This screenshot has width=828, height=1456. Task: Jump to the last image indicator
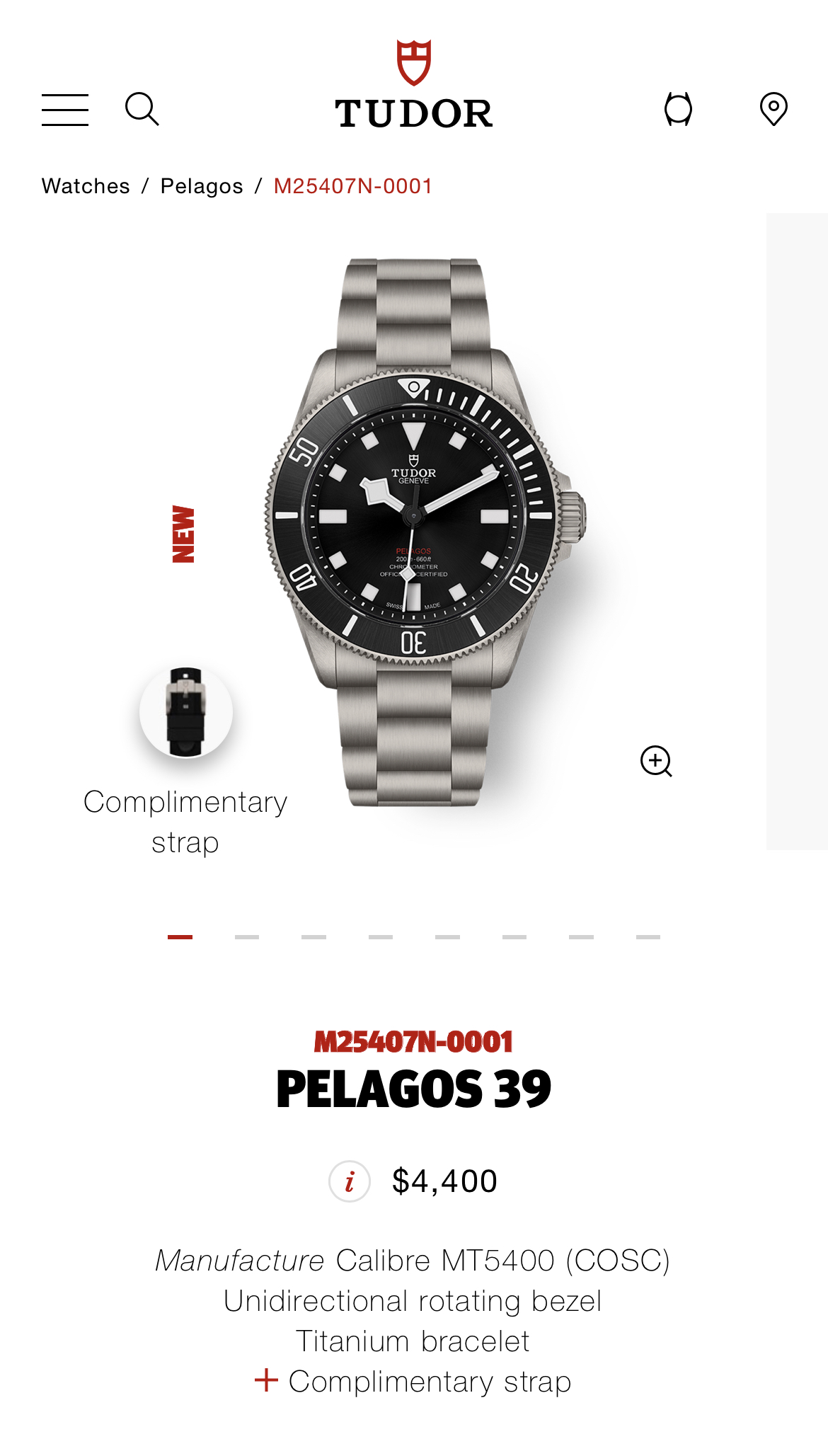click(x=648, y=936)
